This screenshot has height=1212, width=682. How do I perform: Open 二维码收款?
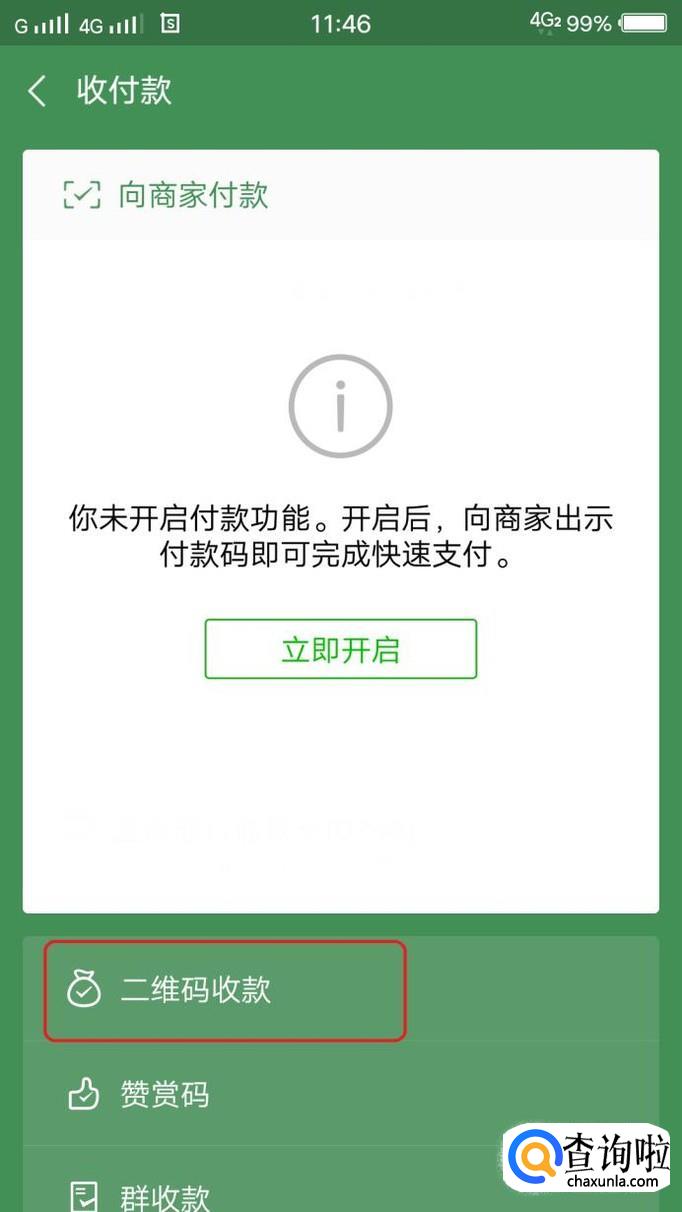click(196, 990)
